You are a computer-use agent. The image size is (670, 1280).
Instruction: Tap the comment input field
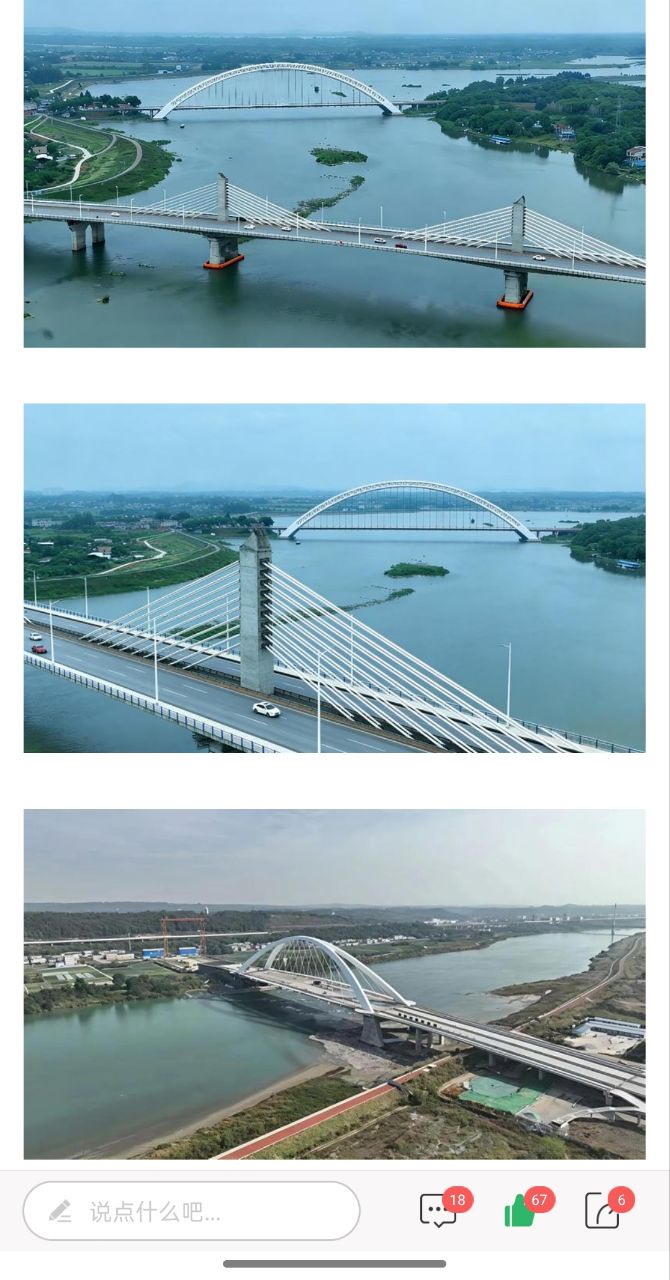point(191,1211)
